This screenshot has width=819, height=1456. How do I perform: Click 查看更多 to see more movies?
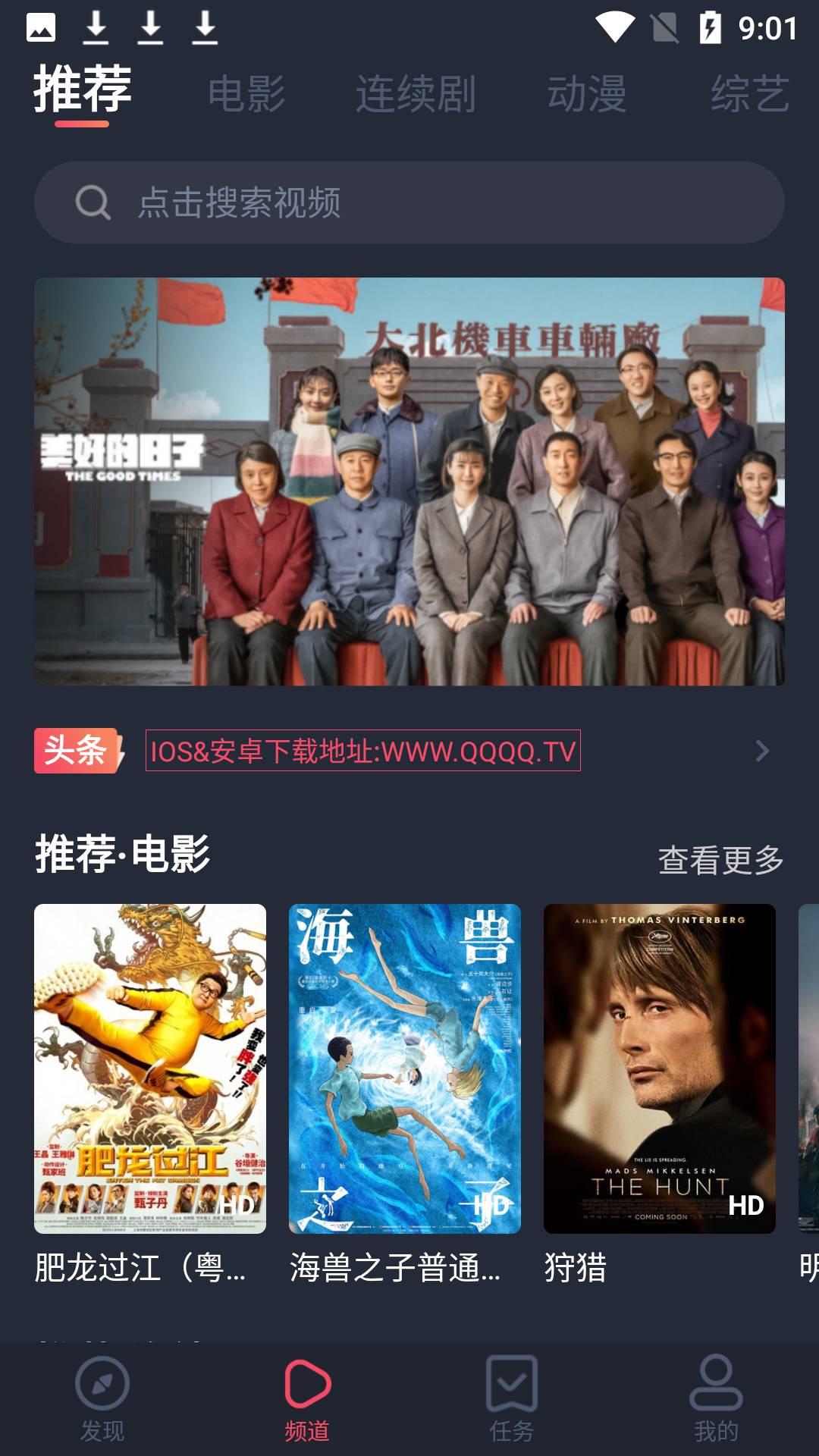tap(719, 862)
